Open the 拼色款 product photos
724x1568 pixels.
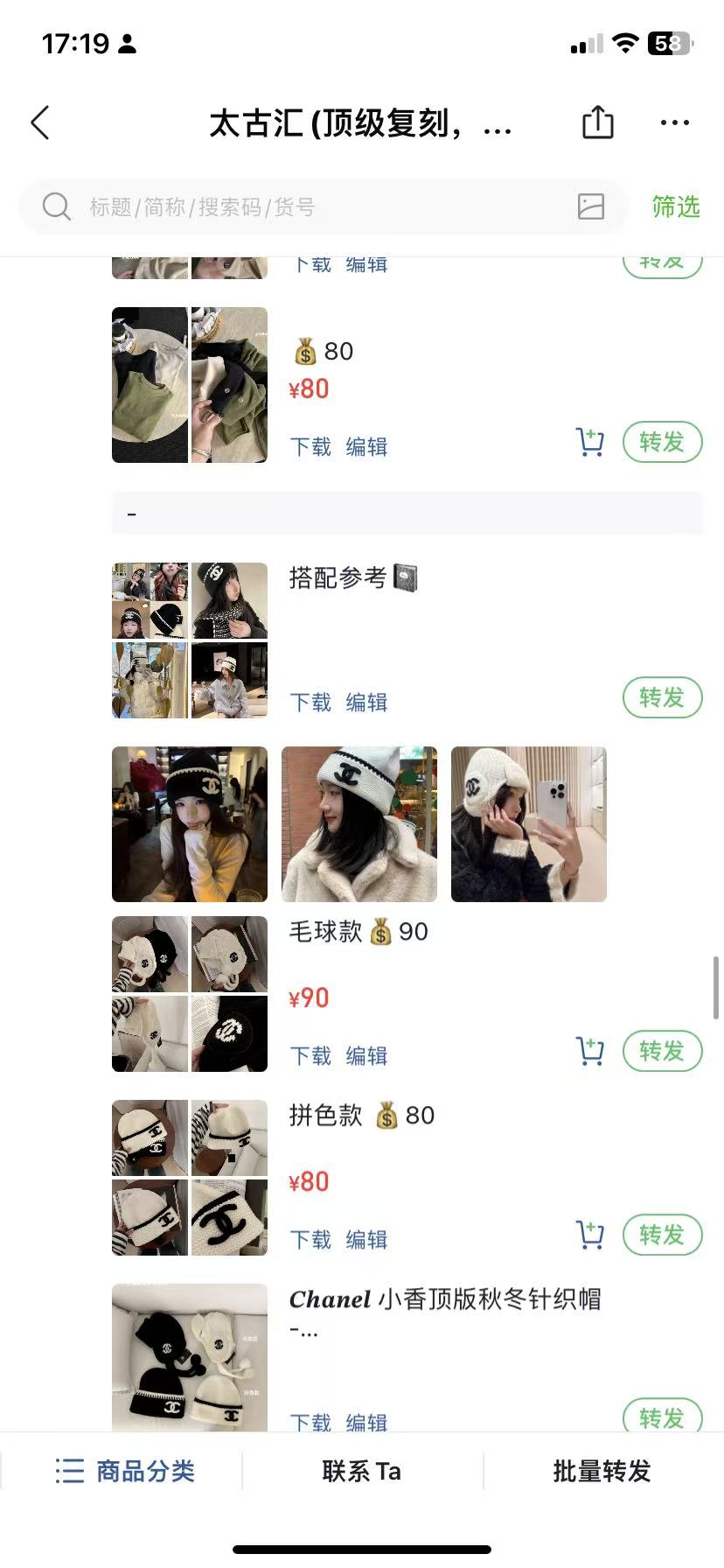190,1177
